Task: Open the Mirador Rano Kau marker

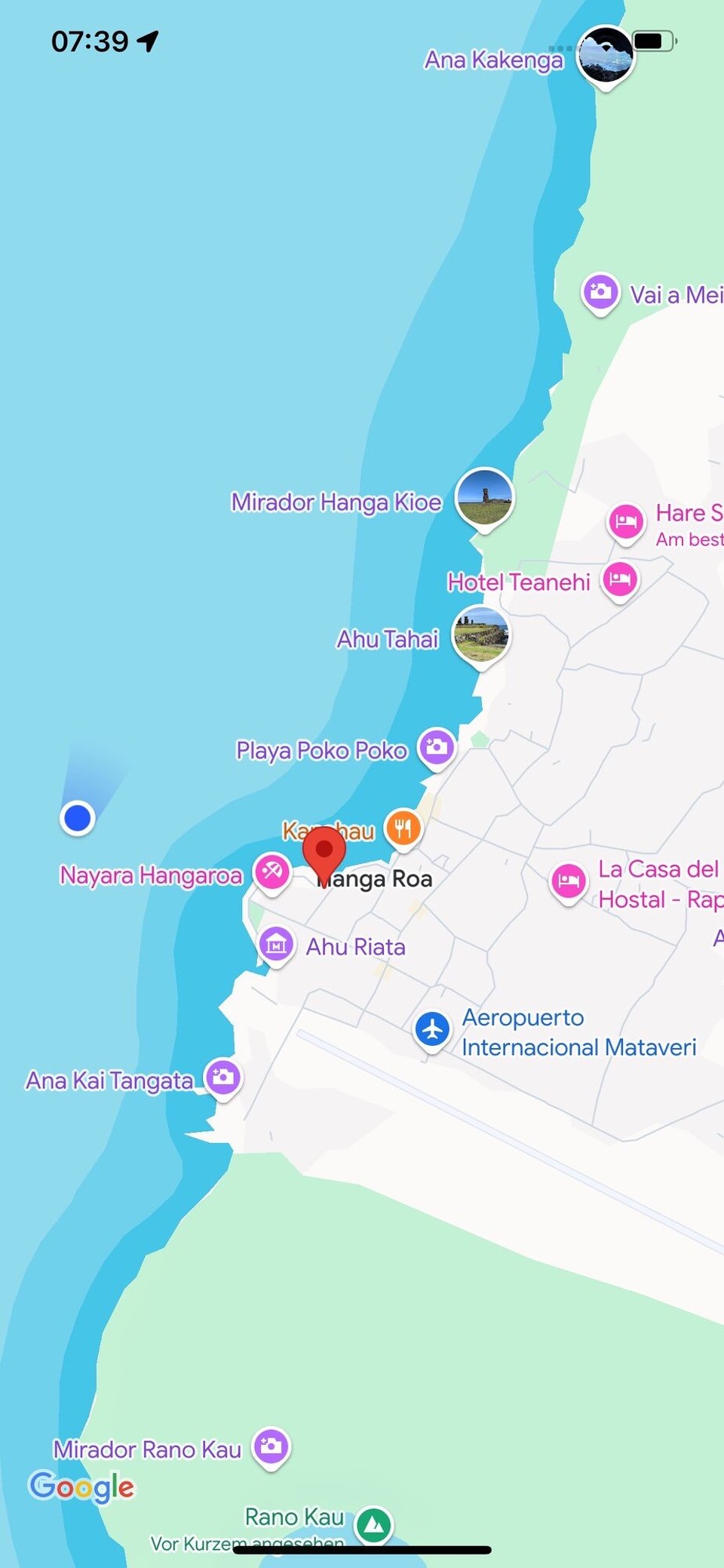Action: [271, 1446]
